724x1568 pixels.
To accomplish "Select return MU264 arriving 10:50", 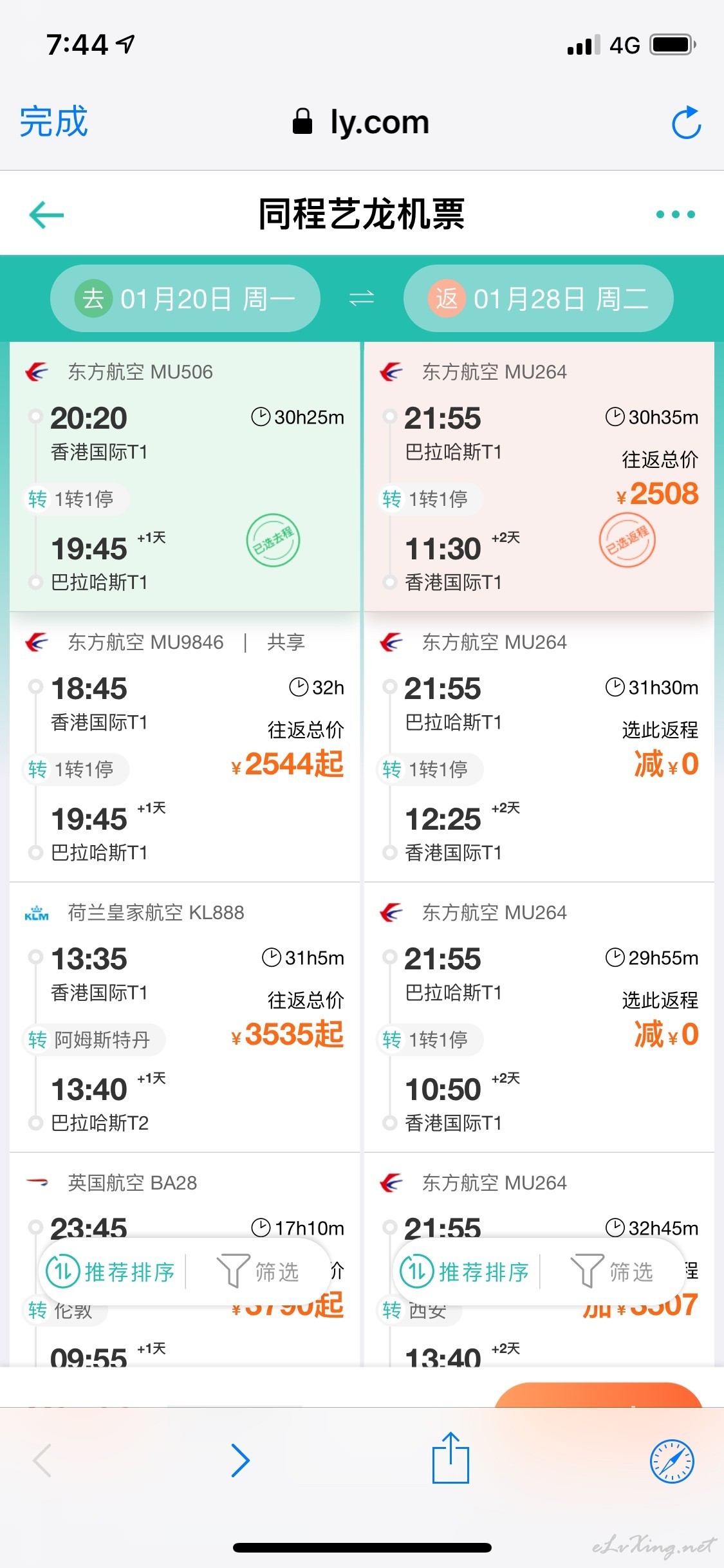I will (x=539, y=1017).
